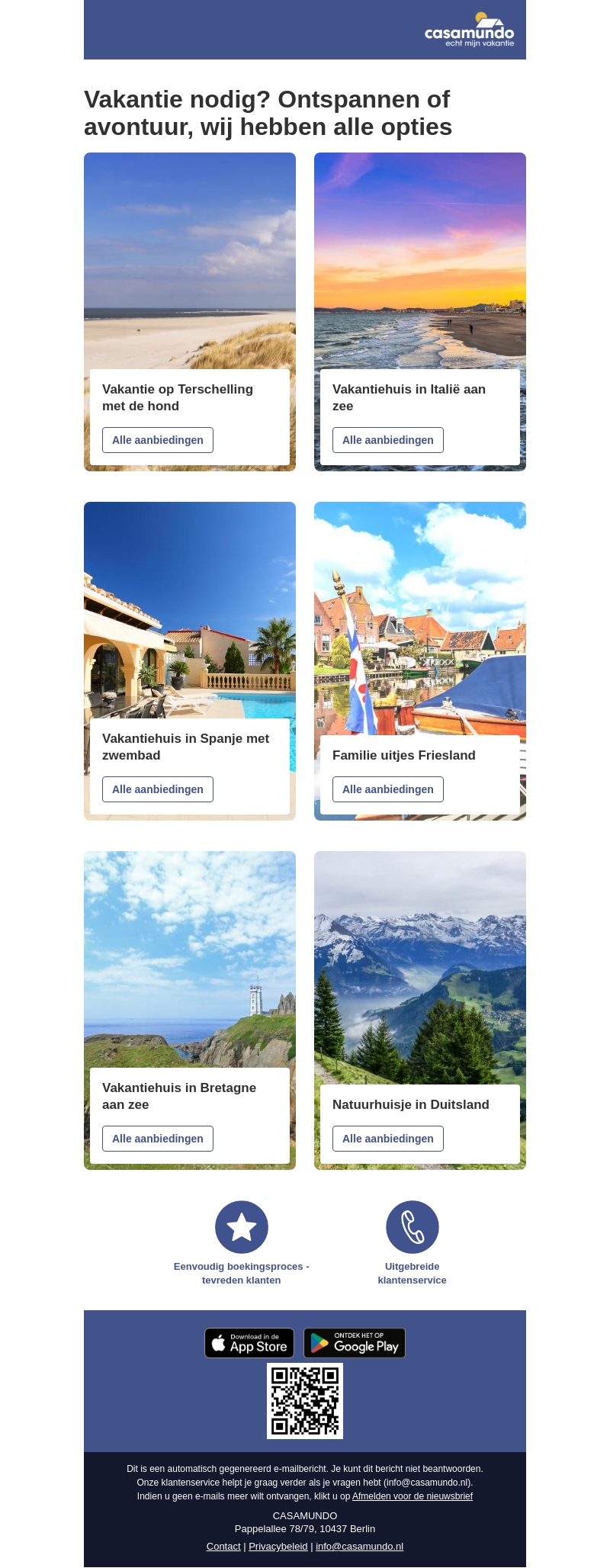Get the app on Google Play
This screenshot has height=1568, width=610.
[x=355, y=1343]
